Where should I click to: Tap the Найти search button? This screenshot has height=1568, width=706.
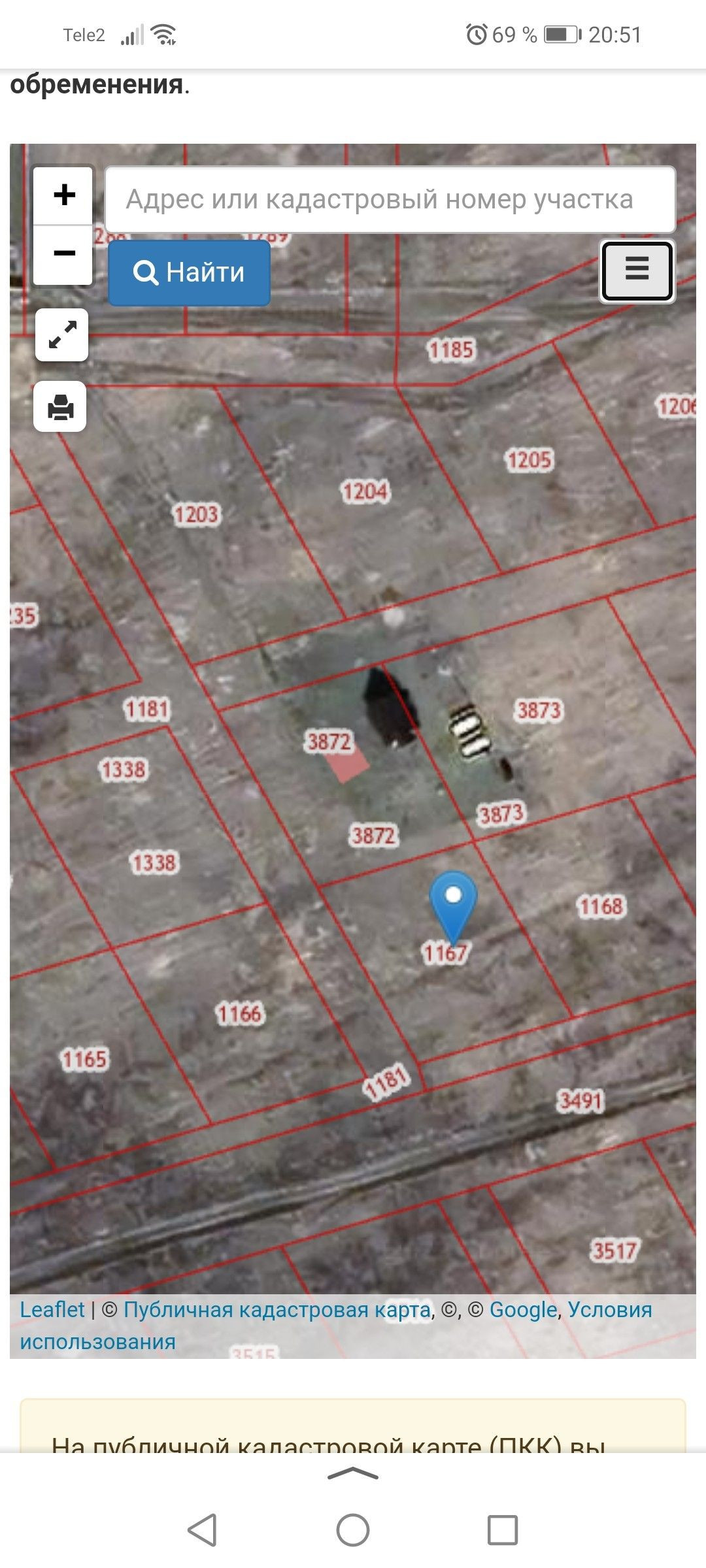pyautogui.click(x=189, y=272)
